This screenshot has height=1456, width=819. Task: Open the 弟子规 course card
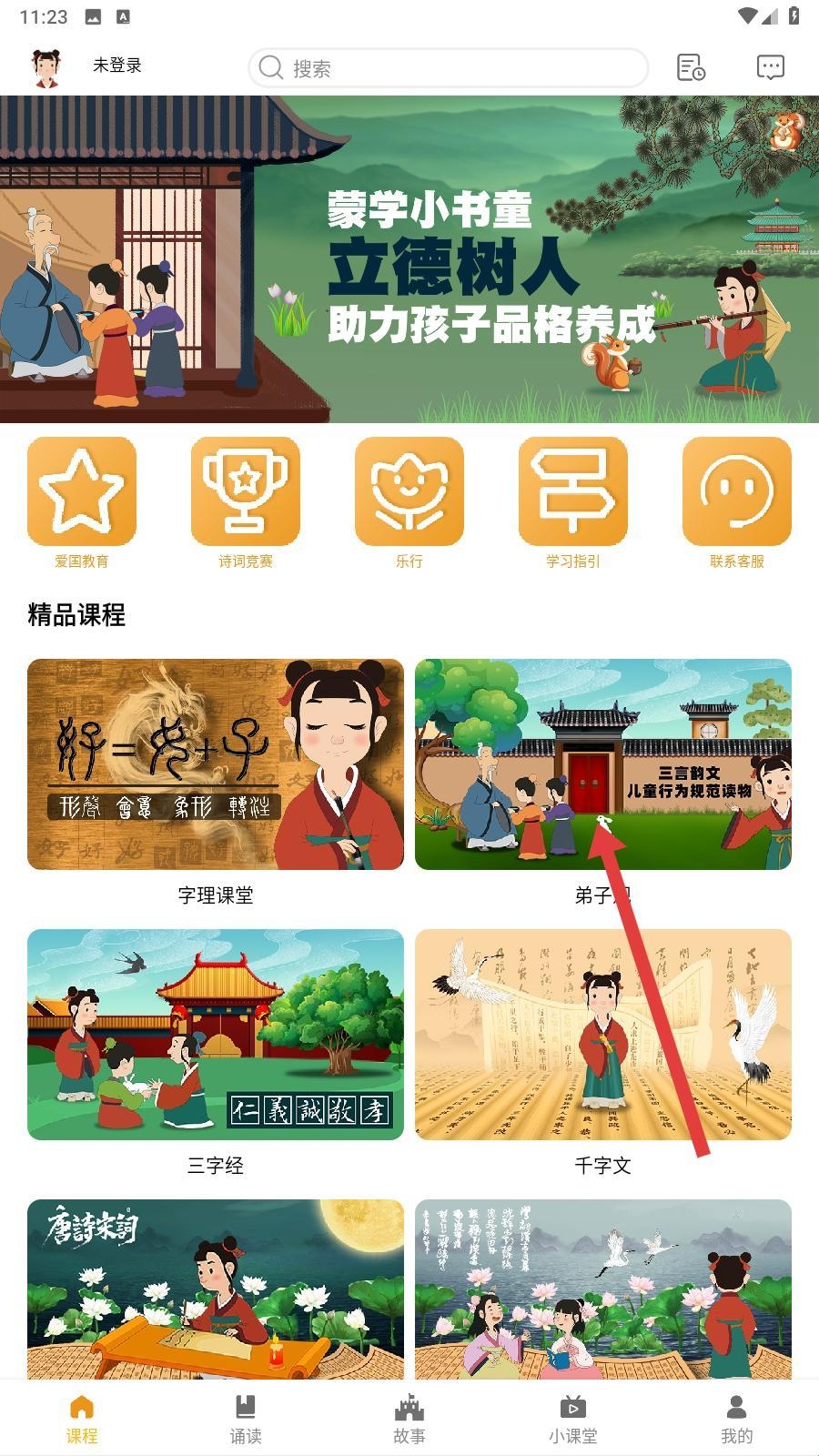[x=602, y=764]
